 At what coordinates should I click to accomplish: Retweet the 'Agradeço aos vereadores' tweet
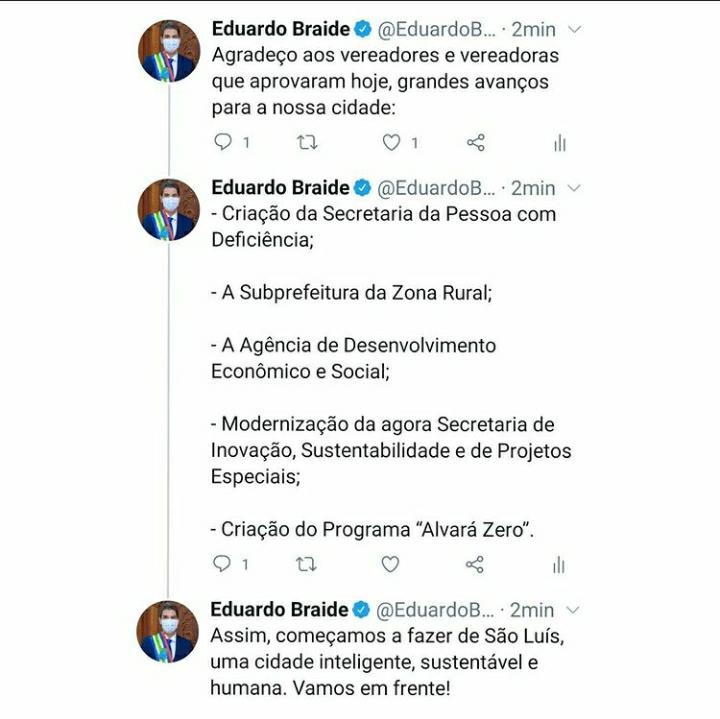point(307,143)
